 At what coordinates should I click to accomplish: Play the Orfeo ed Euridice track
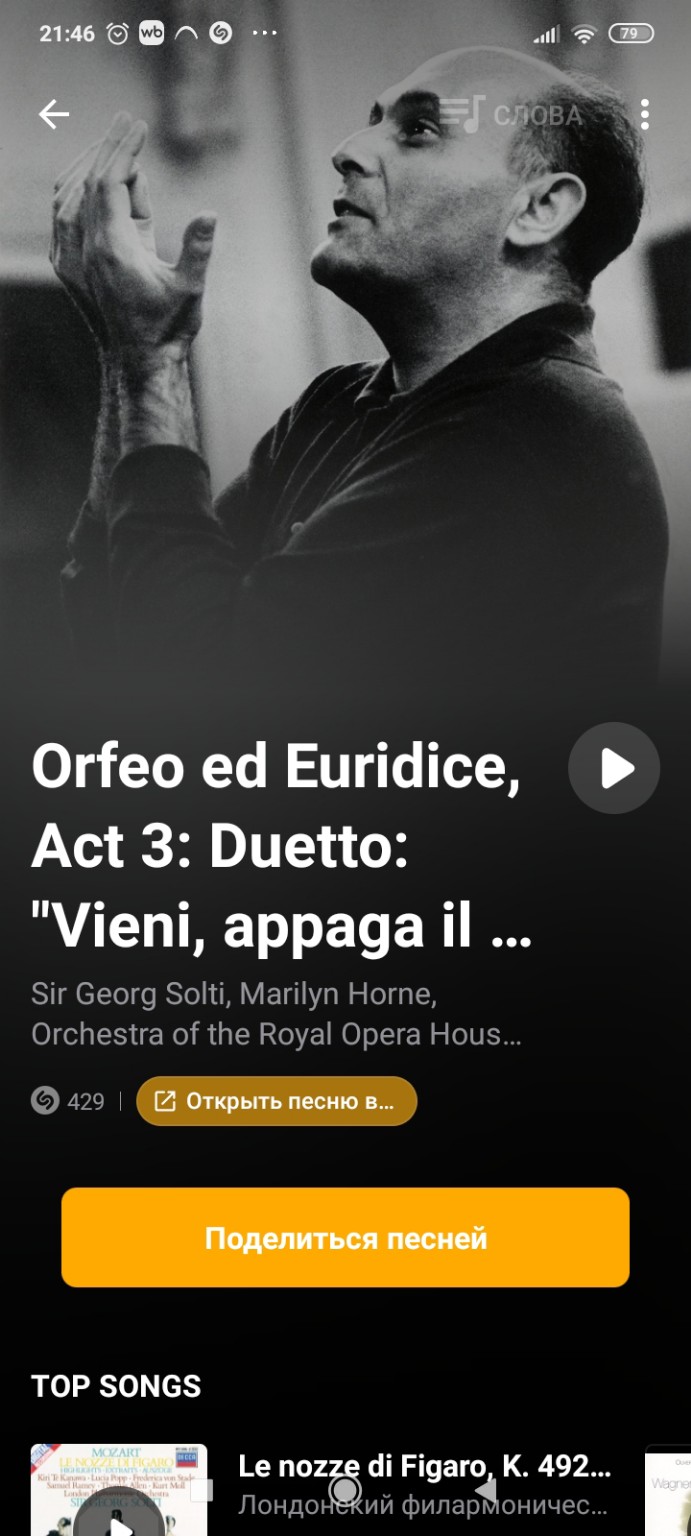coord(614,768)
